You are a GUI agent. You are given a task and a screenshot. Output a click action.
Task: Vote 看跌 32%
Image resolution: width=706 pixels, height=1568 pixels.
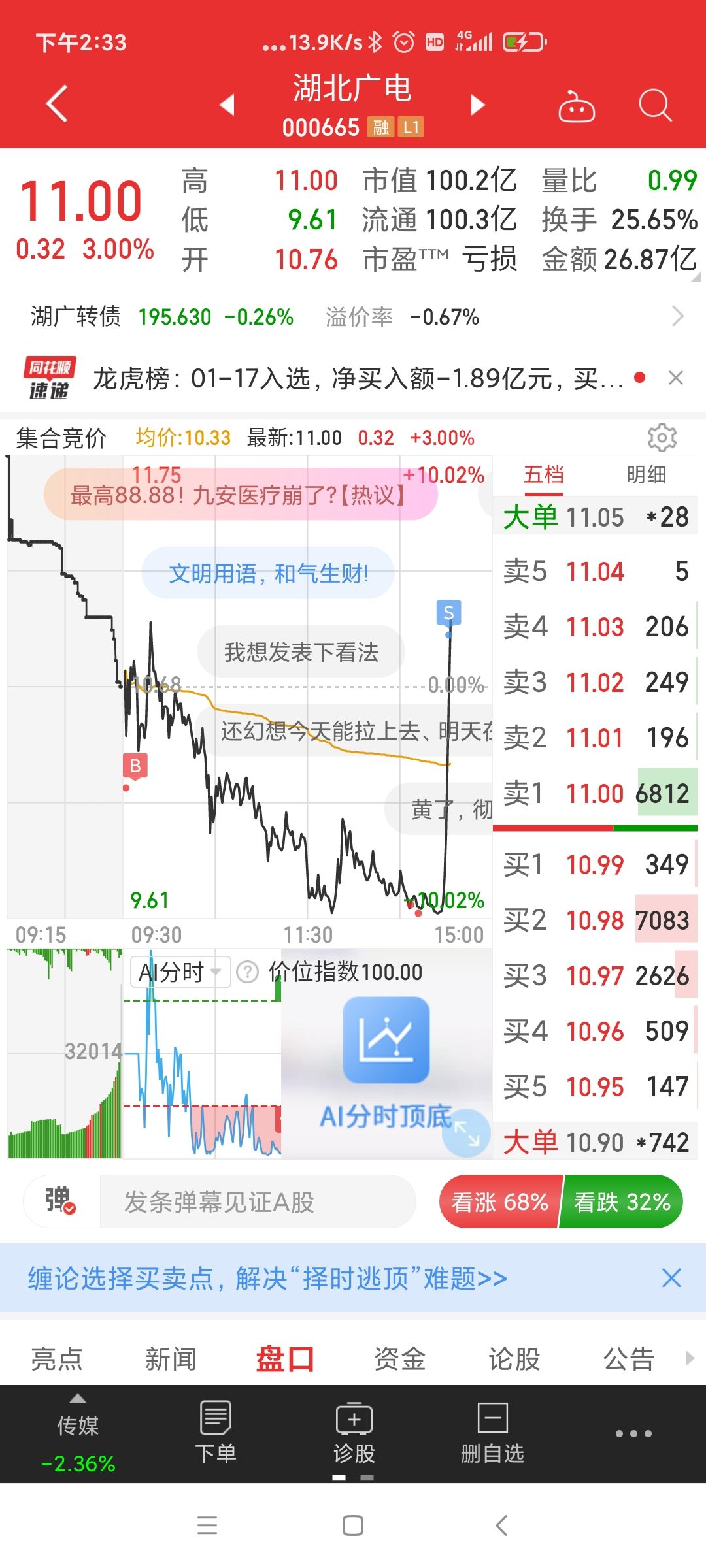(x=622, y=1201)
